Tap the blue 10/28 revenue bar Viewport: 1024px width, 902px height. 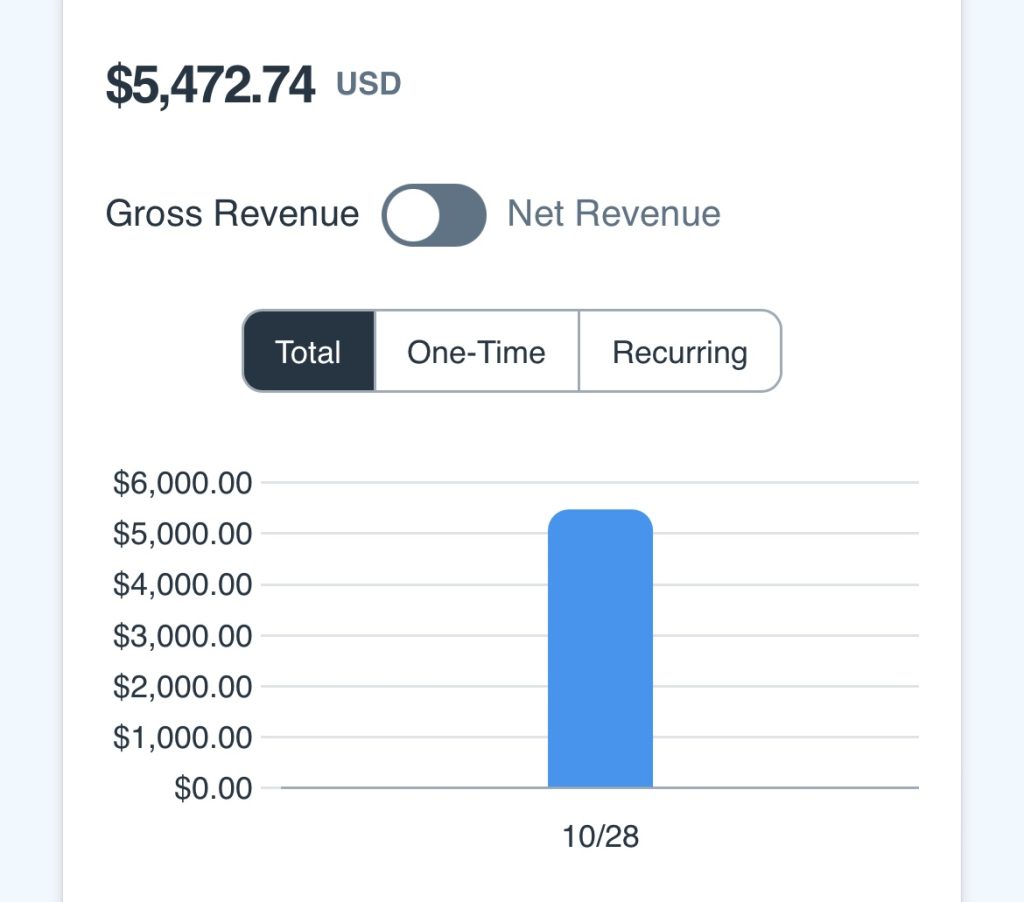[x=600, y=648]
